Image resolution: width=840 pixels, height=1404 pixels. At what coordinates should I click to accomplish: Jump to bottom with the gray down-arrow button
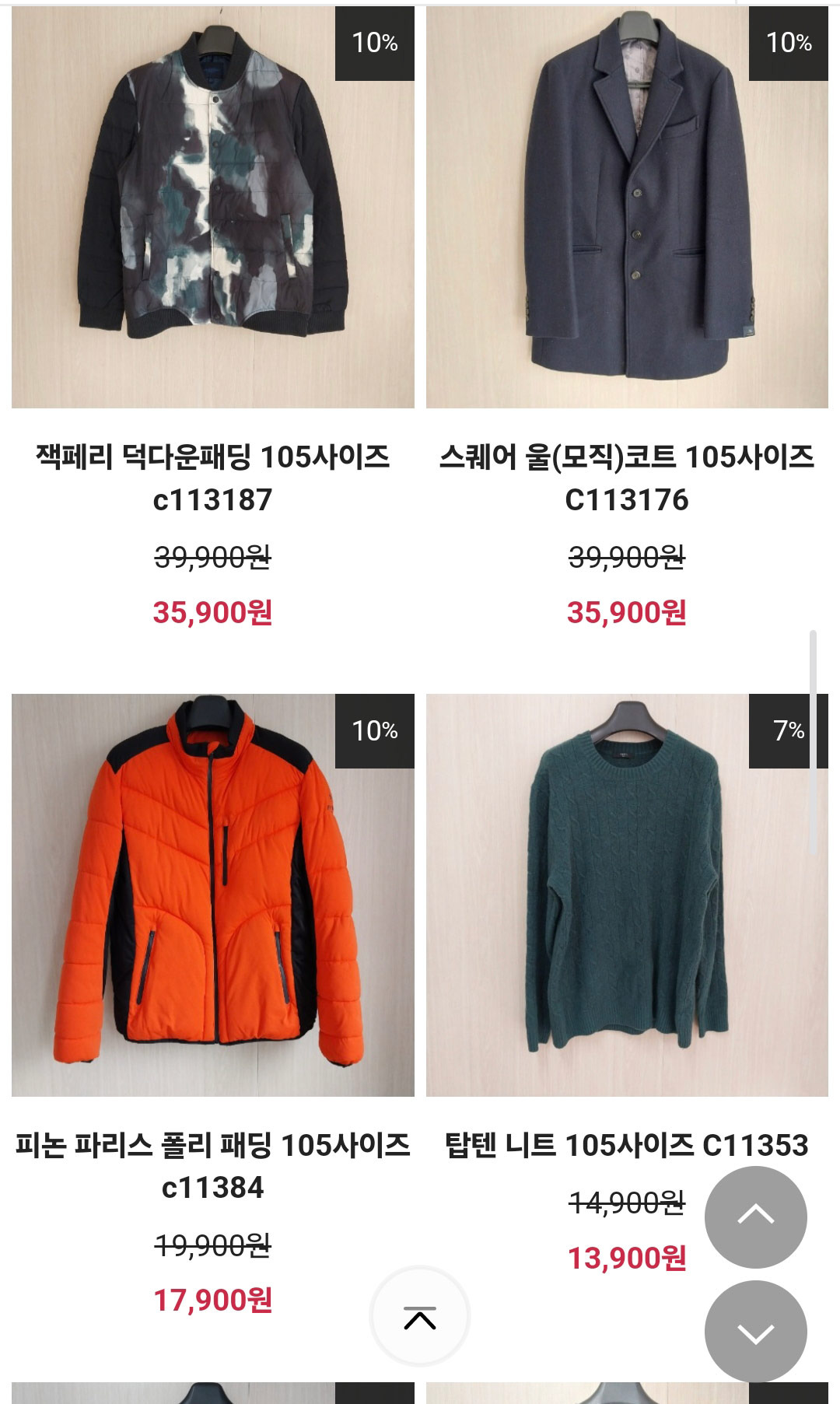tap(756, 1332)
